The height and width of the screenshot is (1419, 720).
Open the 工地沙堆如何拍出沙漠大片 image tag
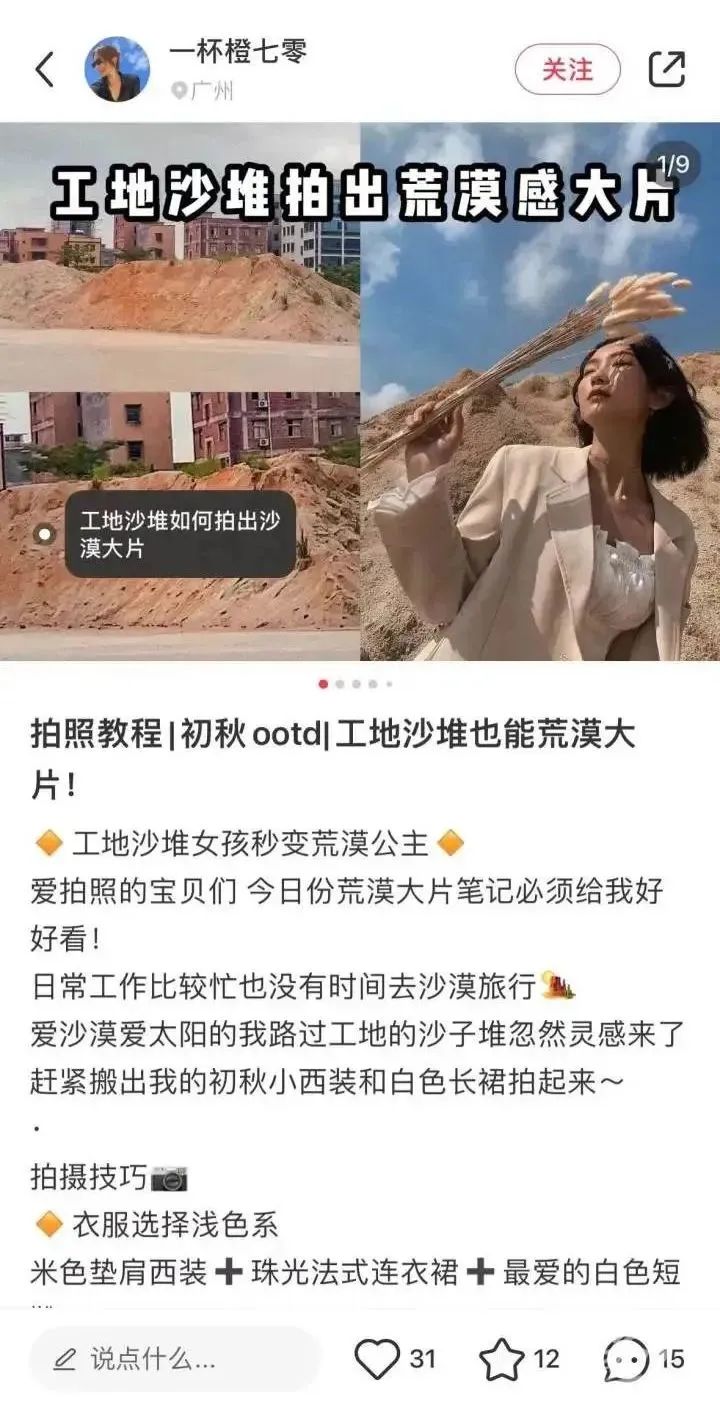pos(180,534)
